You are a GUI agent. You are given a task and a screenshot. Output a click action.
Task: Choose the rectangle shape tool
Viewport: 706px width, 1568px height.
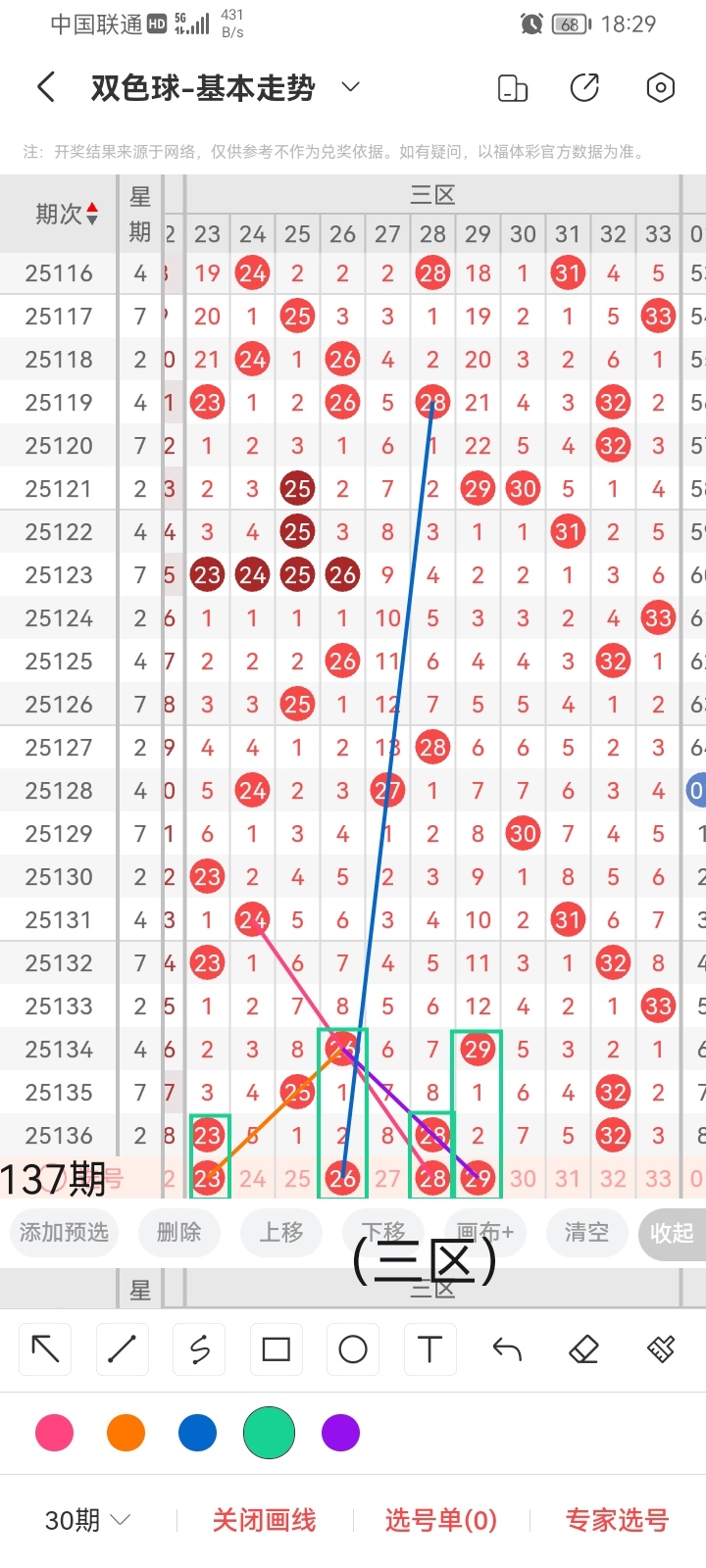[x=277, y=1349]
